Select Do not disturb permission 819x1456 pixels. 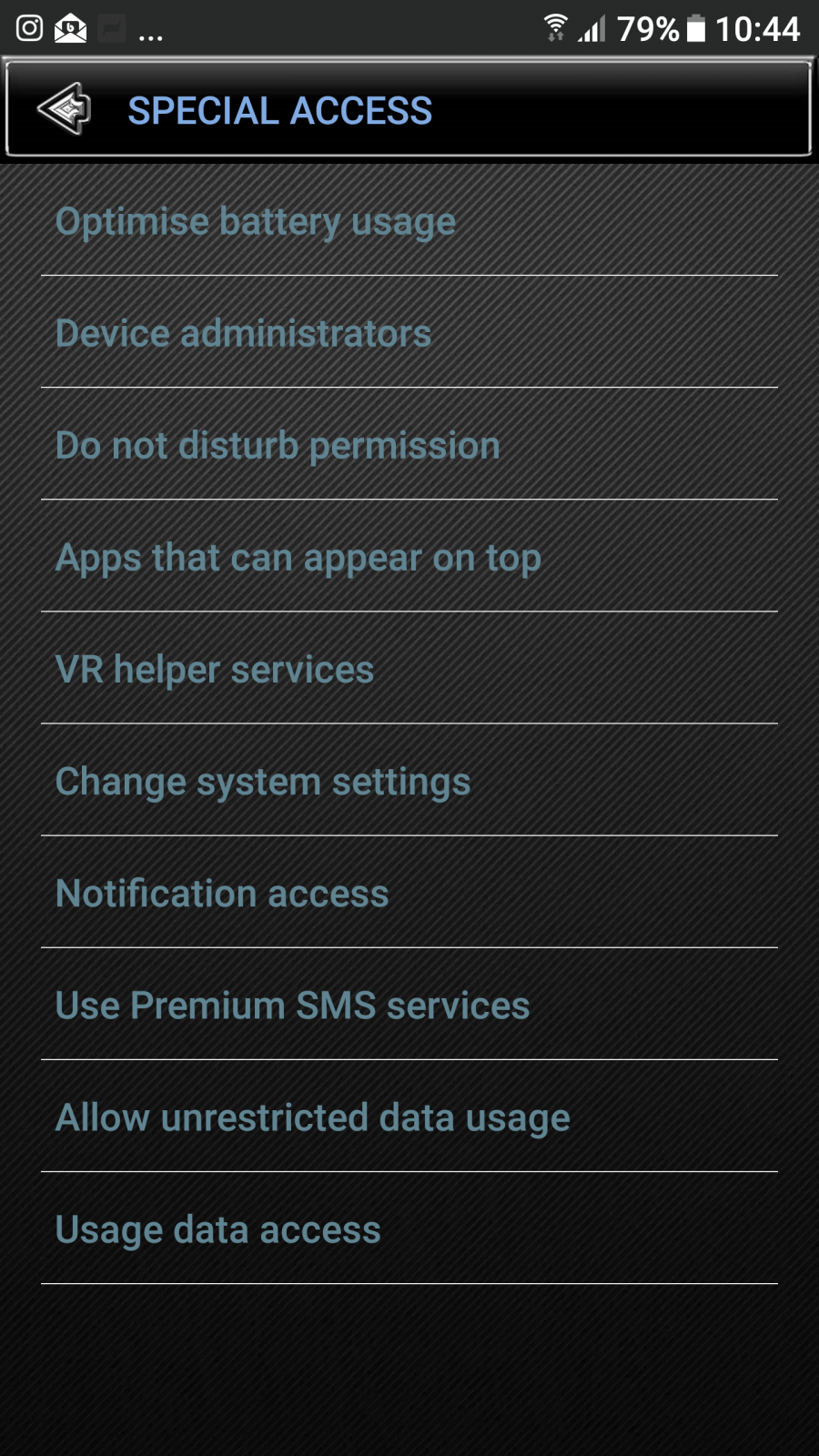[x=409, y=444]
